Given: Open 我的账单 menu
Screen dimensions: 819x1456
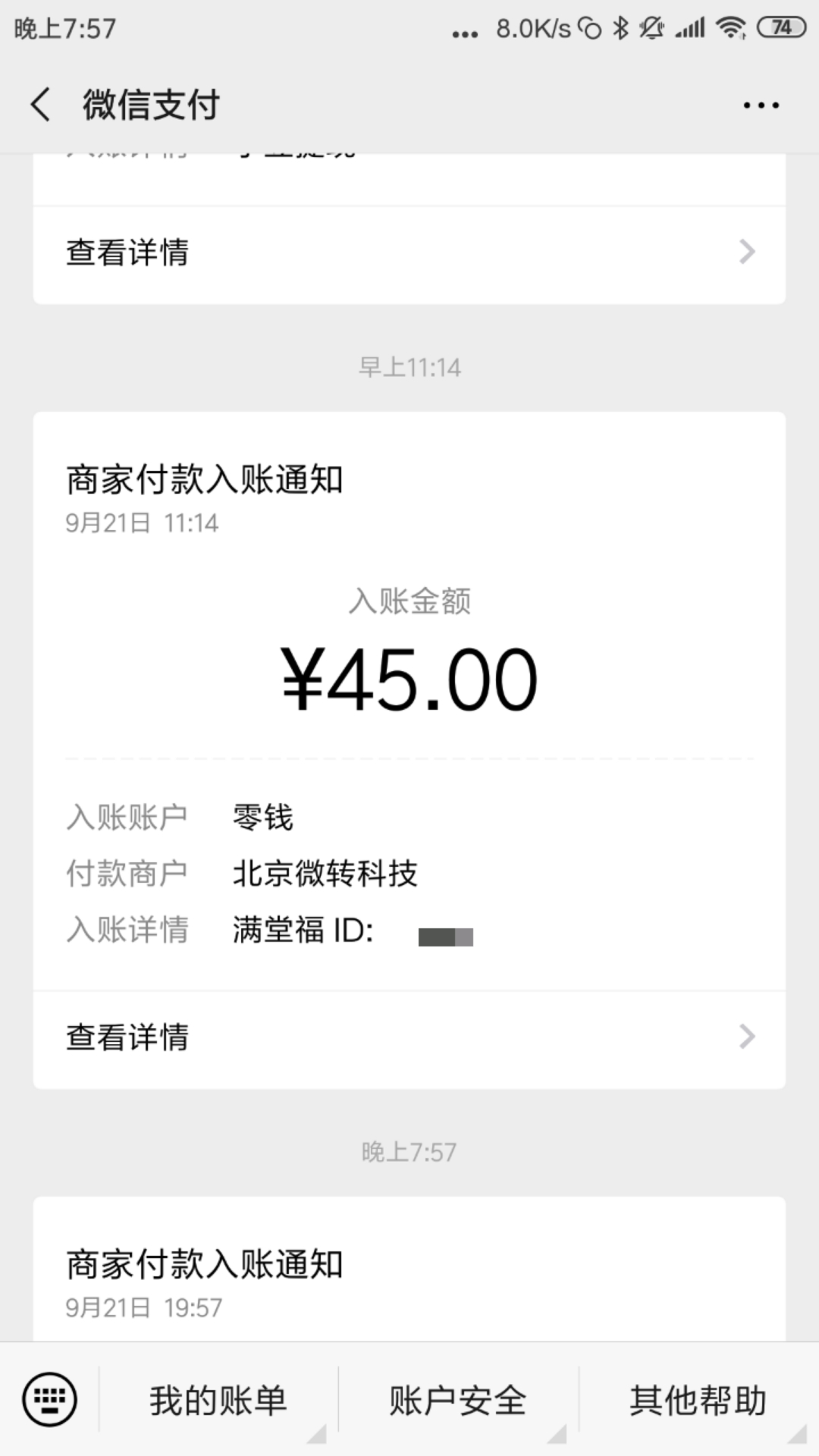Looking at the screenshot, I should 218,1400.
